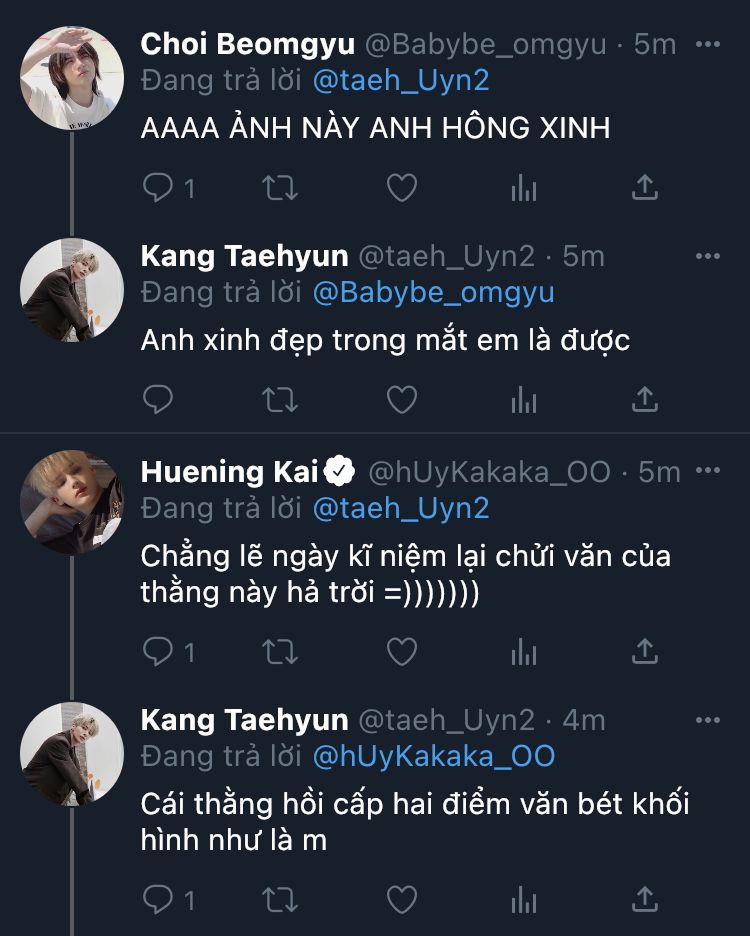Viewport: 750px width, 936px height.
Task: Share Choi Beomgyu's reply tweet
Action: pos(645,187)
